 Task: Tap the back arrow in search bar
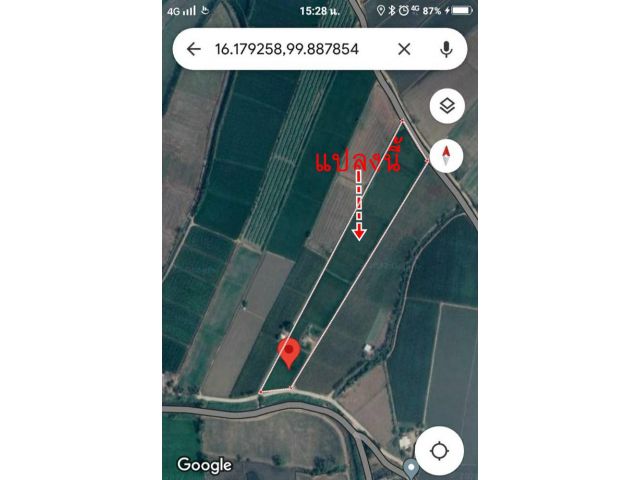[x=194, y=48]
